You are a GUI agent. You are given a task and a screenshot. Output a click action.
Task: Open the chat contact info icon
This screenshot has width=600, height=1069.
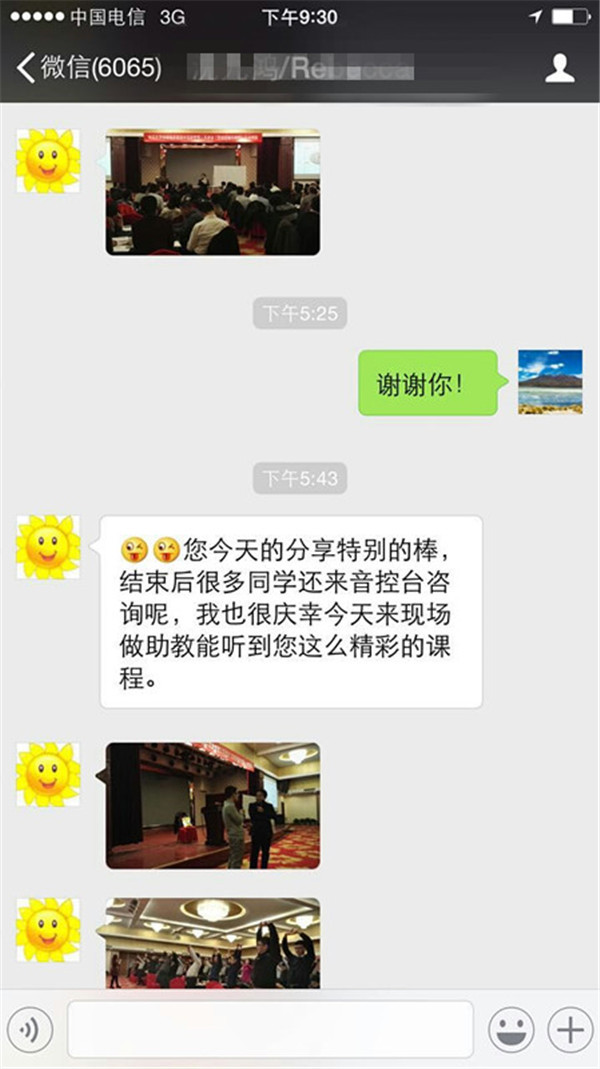point(559,69)
